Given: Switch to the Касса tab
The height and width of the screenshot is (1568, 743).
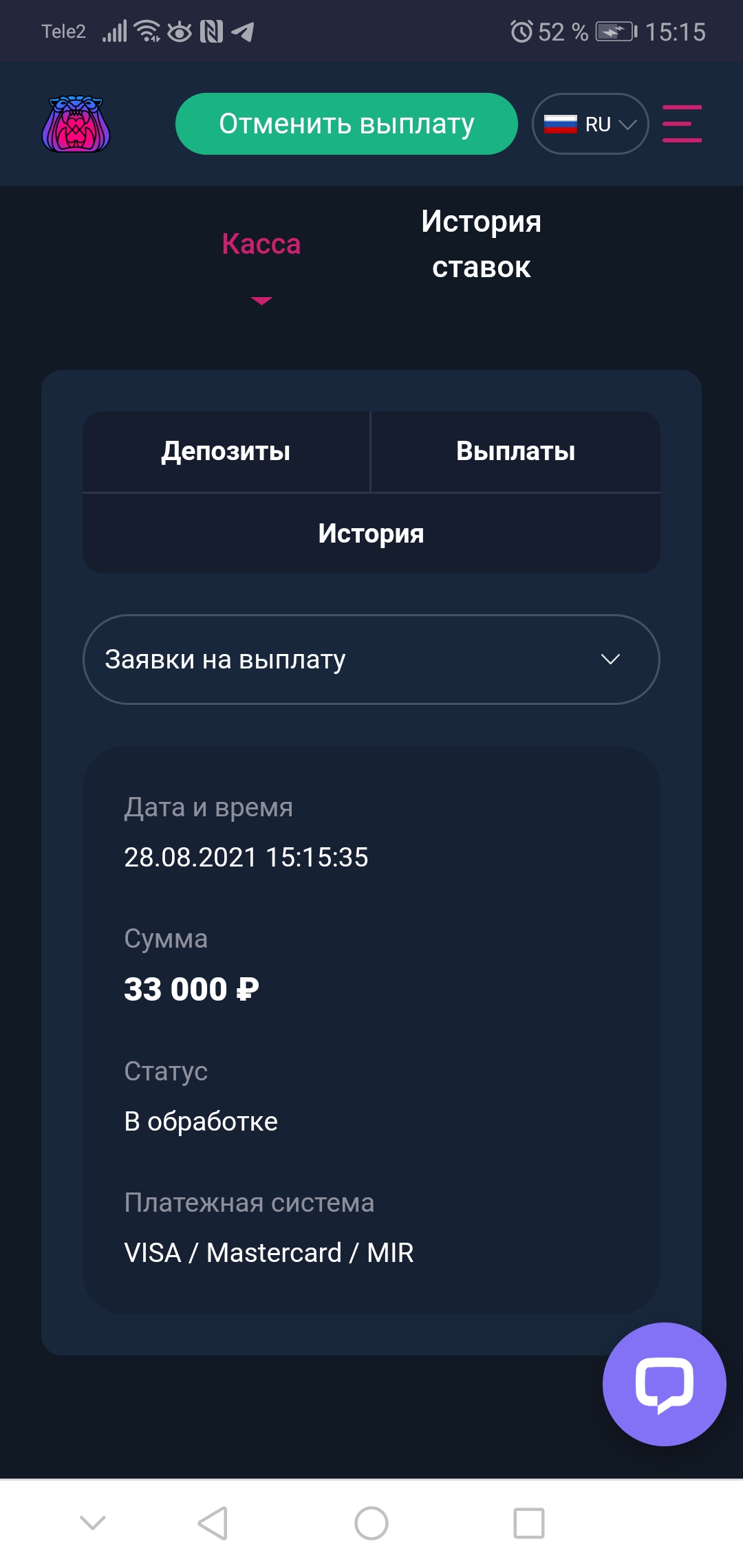Looking at the screenshot, I should (x=261, y=244).
